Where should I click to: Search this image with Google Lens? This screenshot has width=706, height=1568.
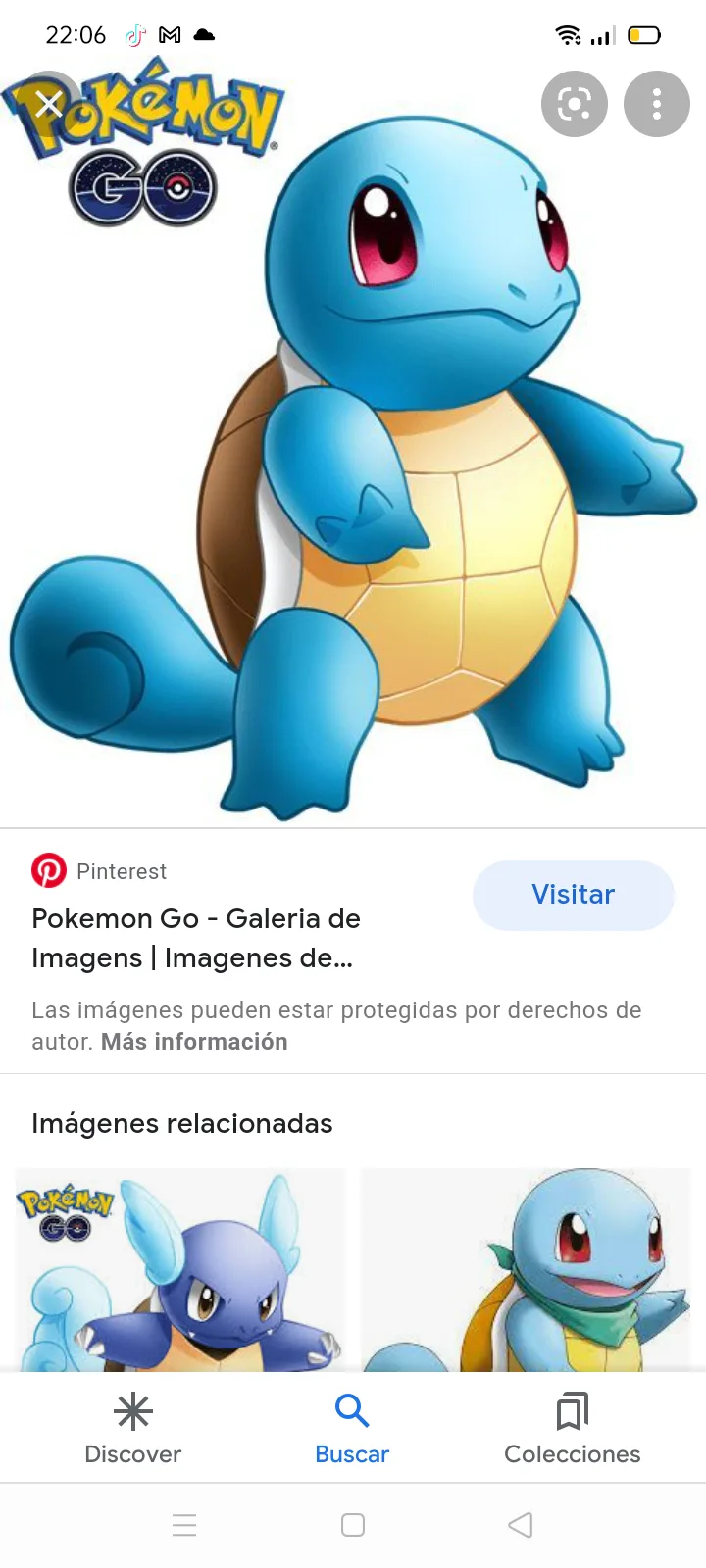(x=575, y=104)
